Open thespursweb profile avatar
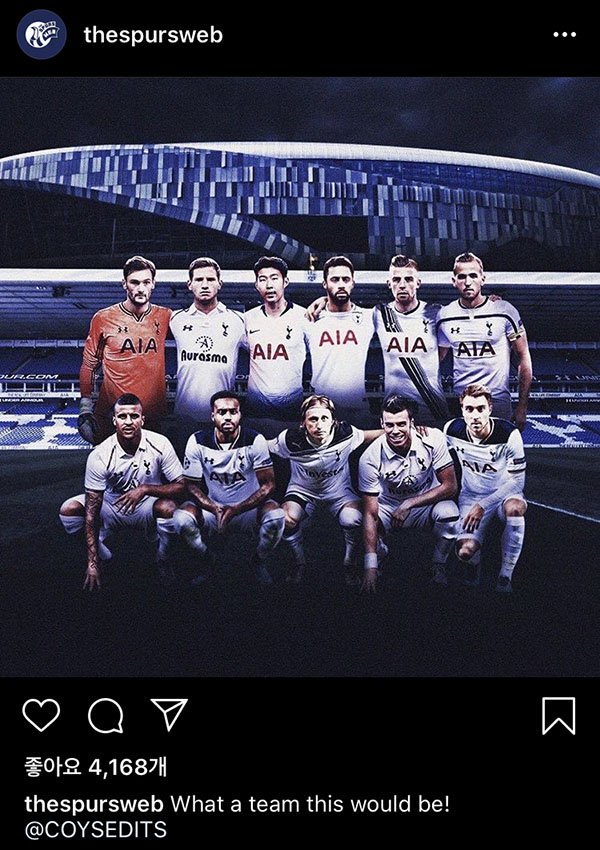This screenshot has height=850, width=600. 41,35
